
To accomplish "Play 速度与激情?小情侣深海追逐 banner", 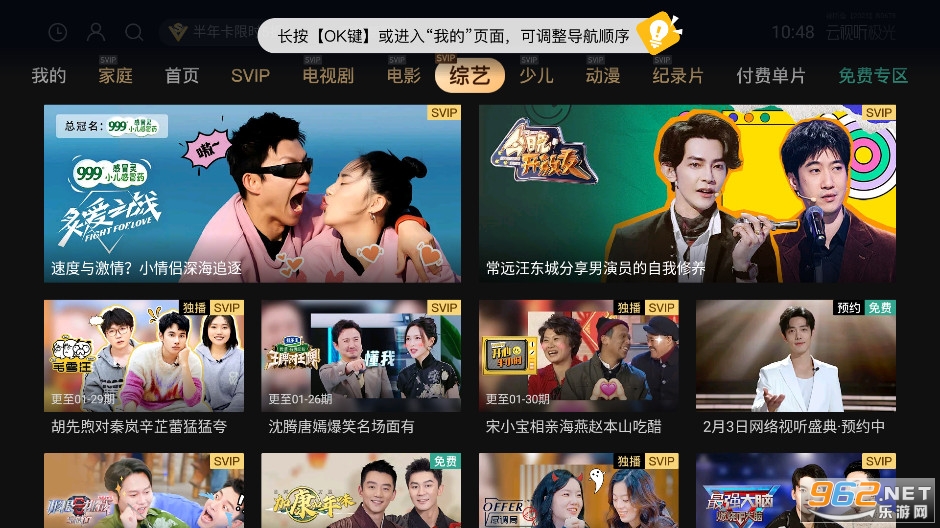I will (252, 193).
